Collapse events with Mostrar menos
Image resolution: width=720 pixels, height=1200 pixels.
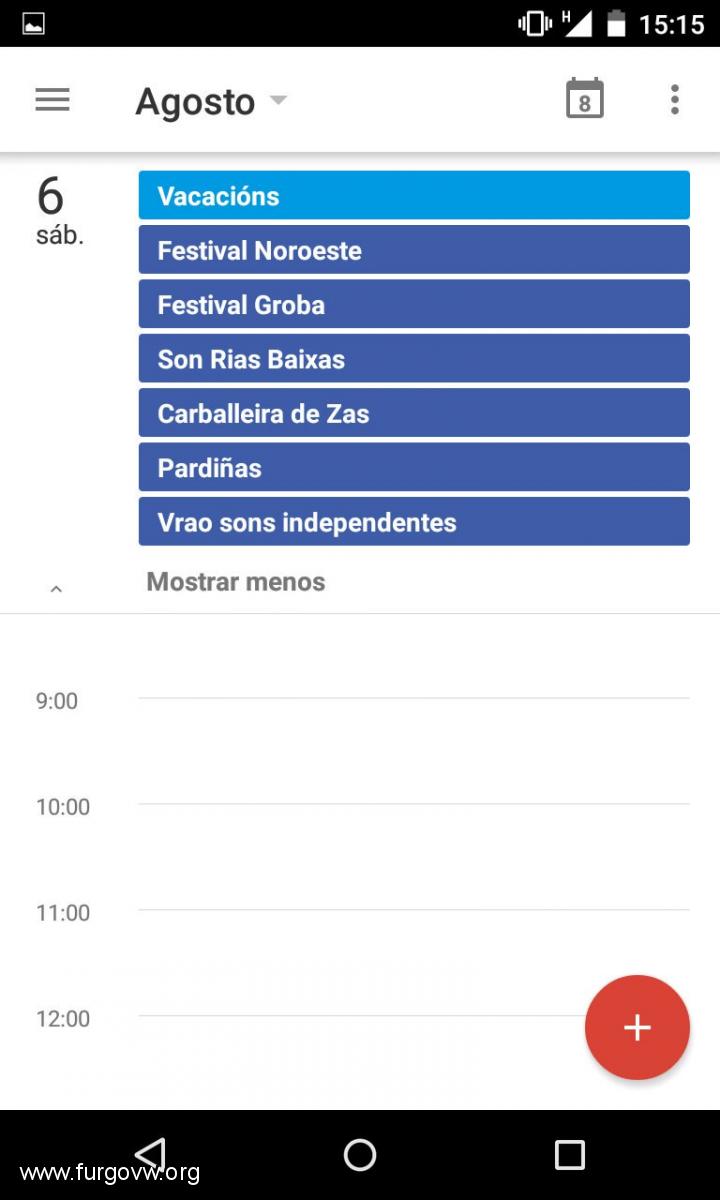pos(235,582)
